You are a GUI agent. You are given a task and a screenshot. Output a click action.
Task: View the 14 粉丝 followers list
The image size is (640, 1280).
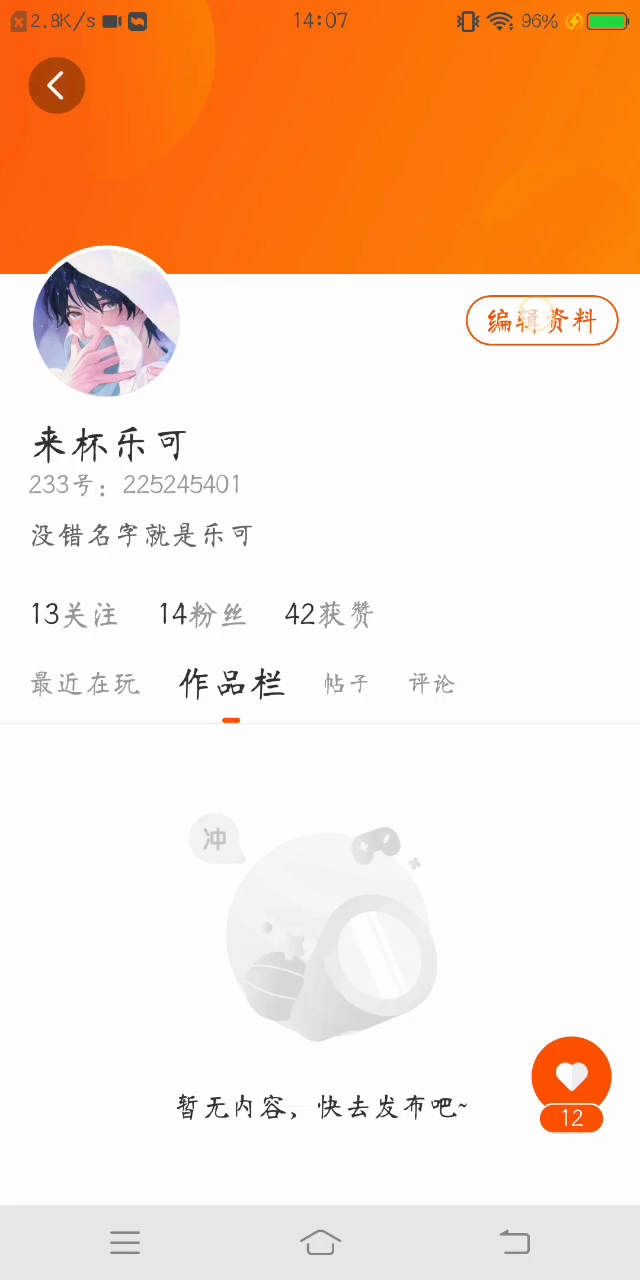pos(202,614)
